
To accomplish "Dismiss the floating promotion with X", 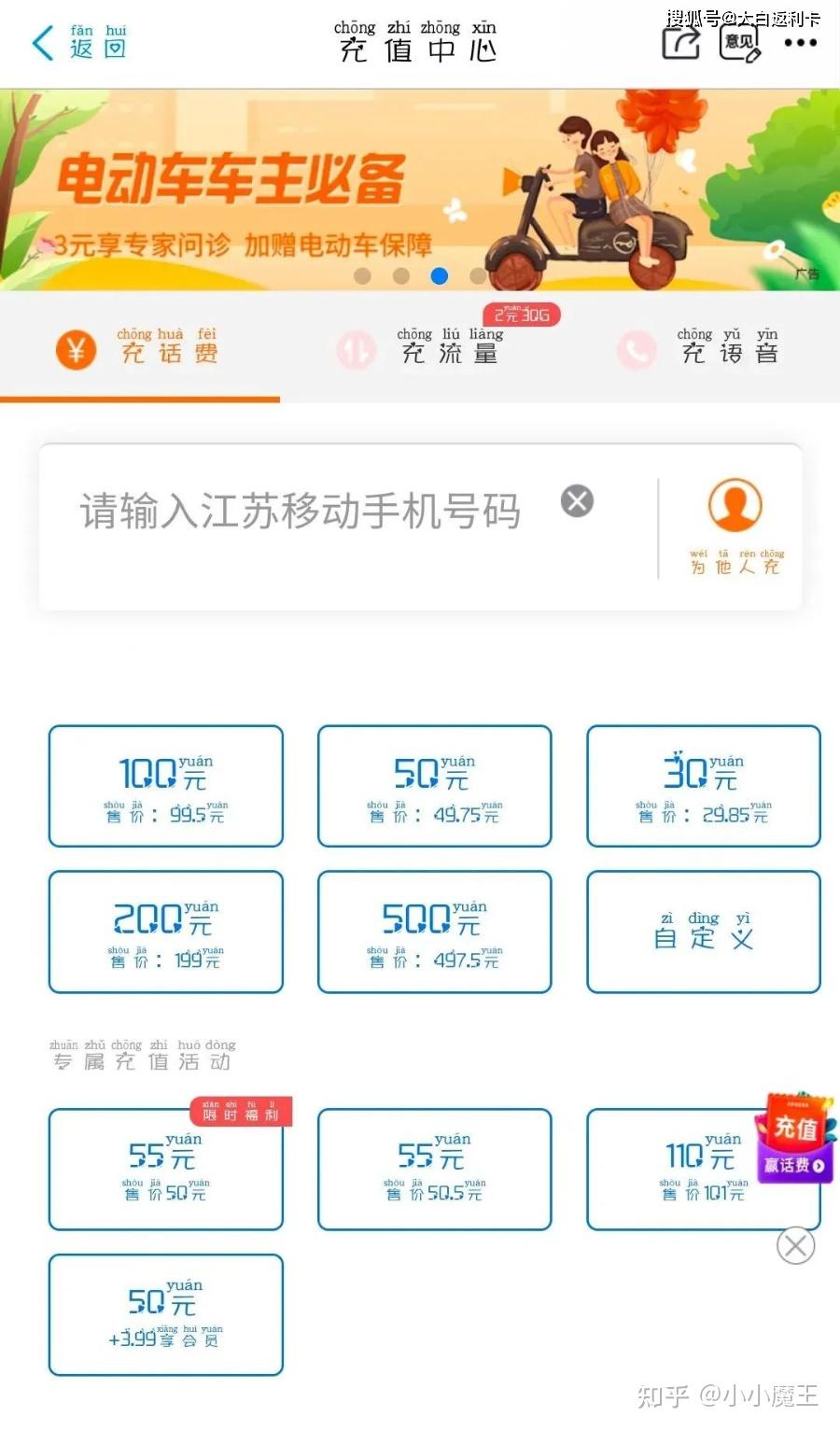I will 794,1245.
